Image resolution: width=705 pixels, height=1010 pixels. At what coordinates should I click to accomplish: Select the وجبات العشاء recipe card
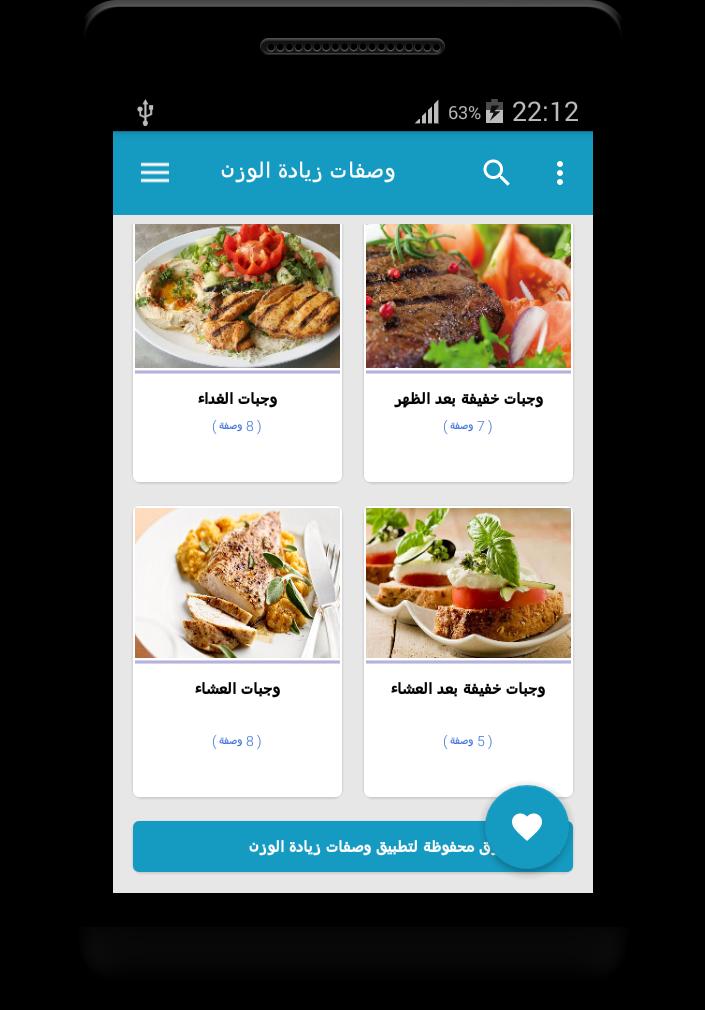(x=237, y=650)
